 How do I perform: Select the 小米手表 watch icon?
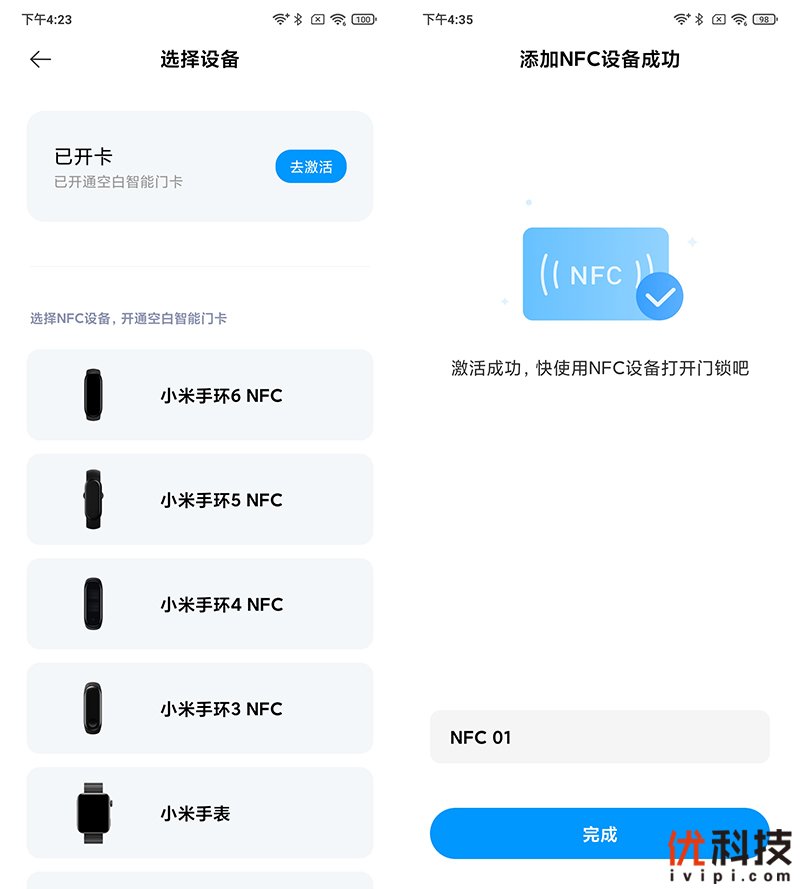(x=93, y=813)
